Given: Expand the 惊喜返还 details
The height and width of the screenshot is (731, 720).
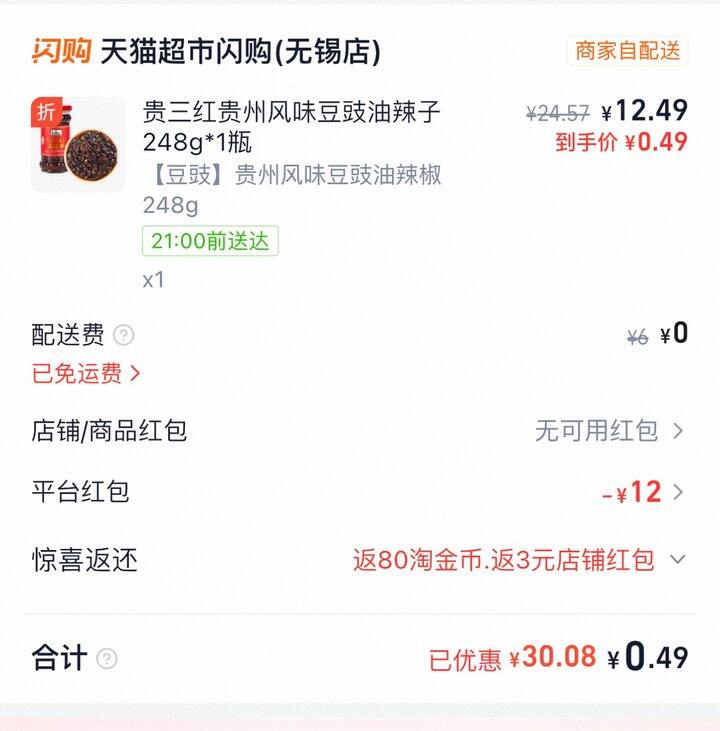Looking at the screenshot, I should pos(677,559).
